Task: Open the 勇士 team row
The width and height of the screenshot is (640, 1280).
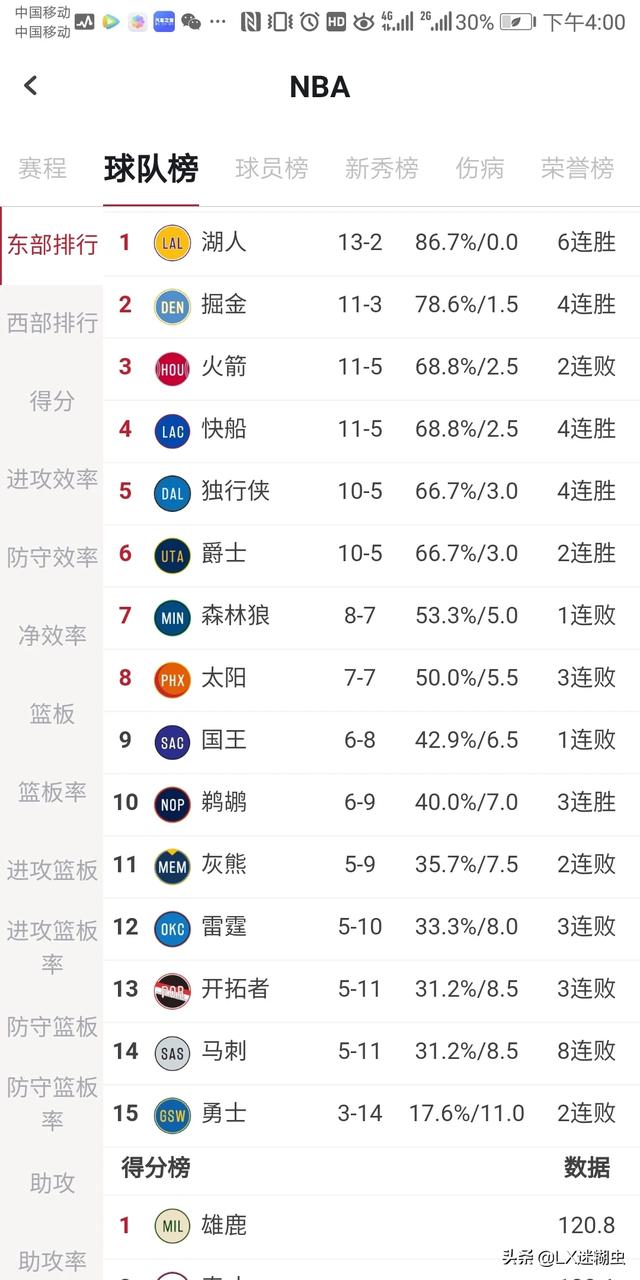Action: 370,1113
